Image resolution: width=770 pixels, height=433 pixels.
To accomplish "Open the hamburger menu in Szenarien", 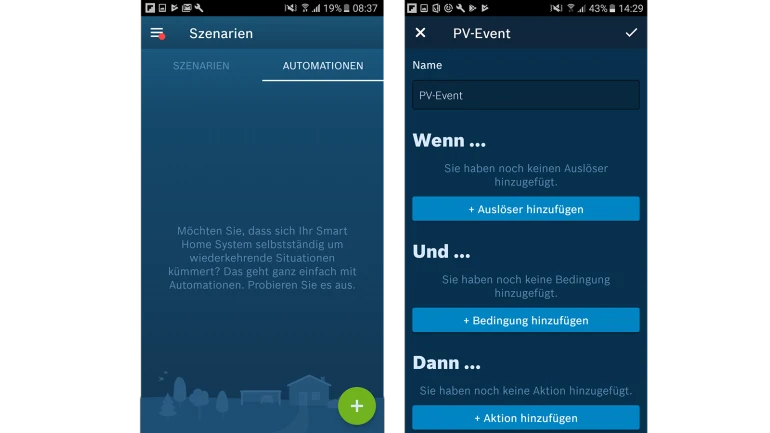I will pos(157,33).
